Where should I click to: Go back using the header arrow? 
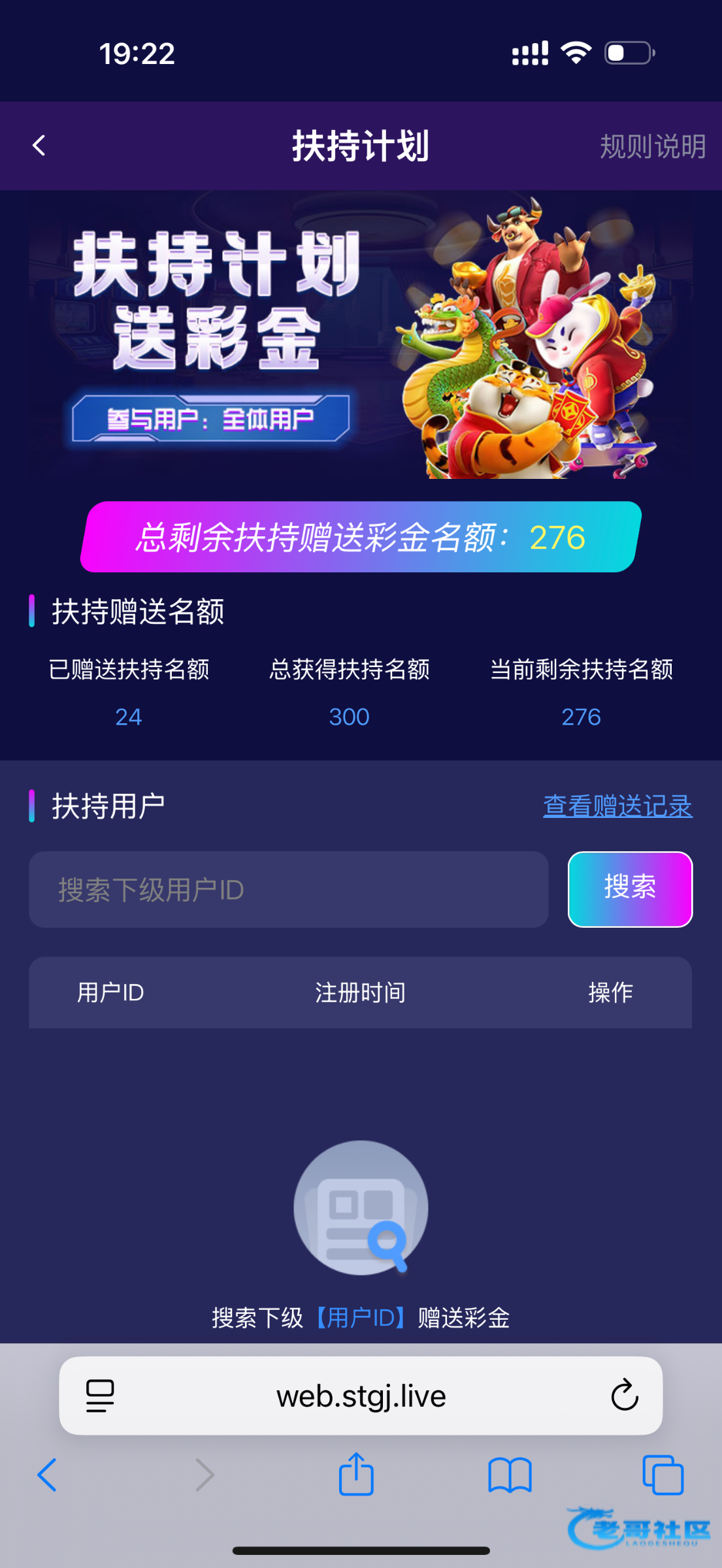pyautogui.click(x=39, y=145)
